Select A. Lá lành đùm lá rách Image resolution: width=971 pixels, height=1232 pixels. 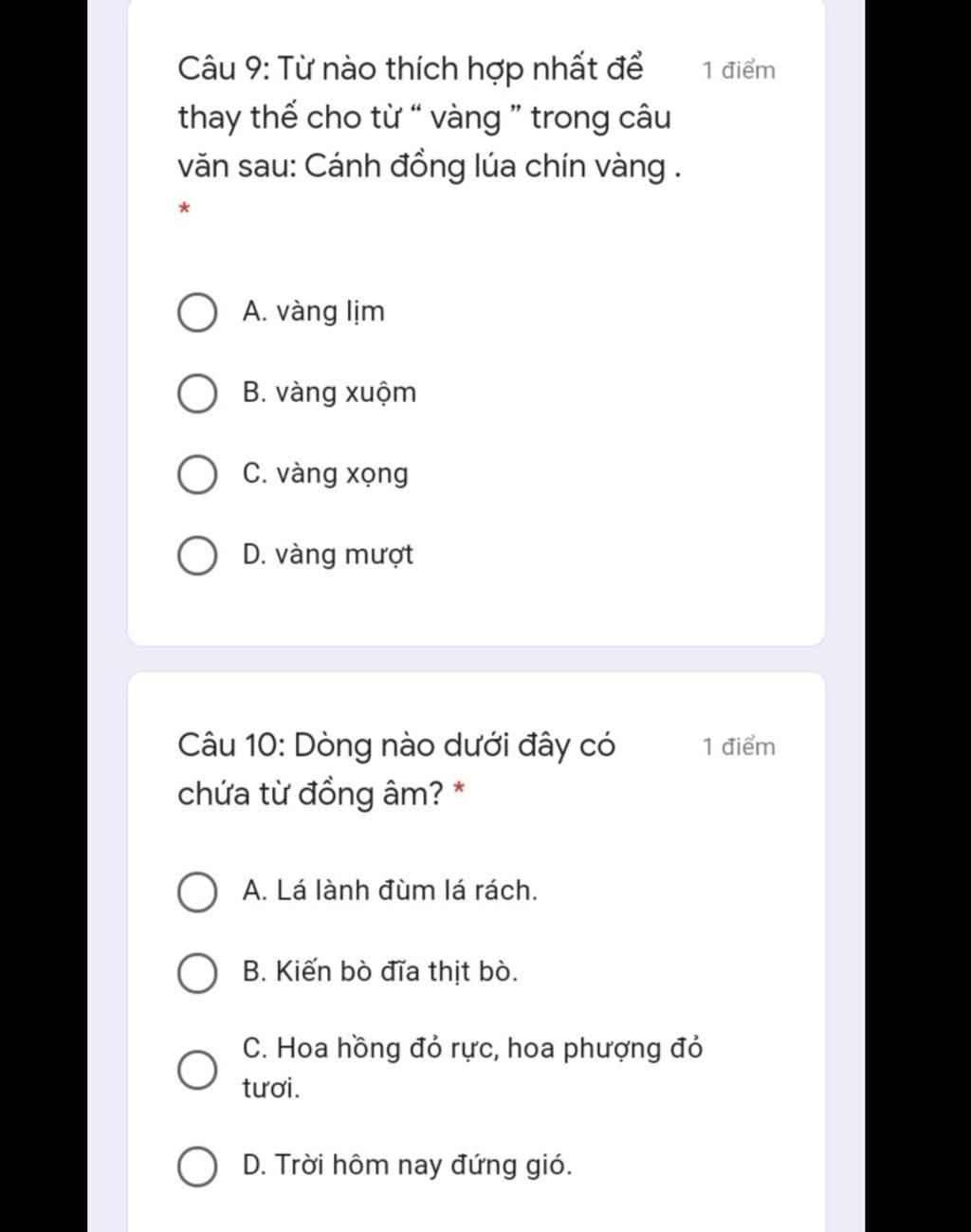point(196,892)
